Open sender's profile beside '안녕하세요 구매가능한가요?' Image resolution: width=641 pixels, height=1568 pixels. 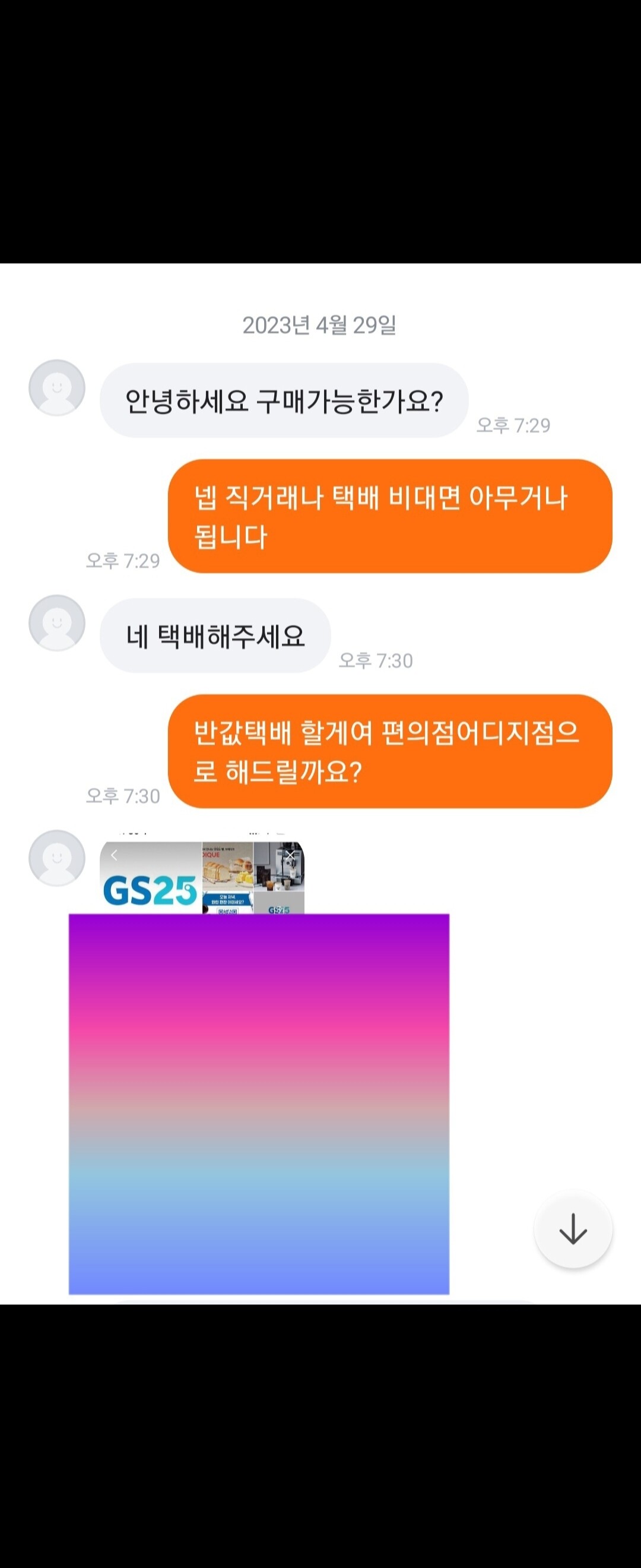point(56,388)
